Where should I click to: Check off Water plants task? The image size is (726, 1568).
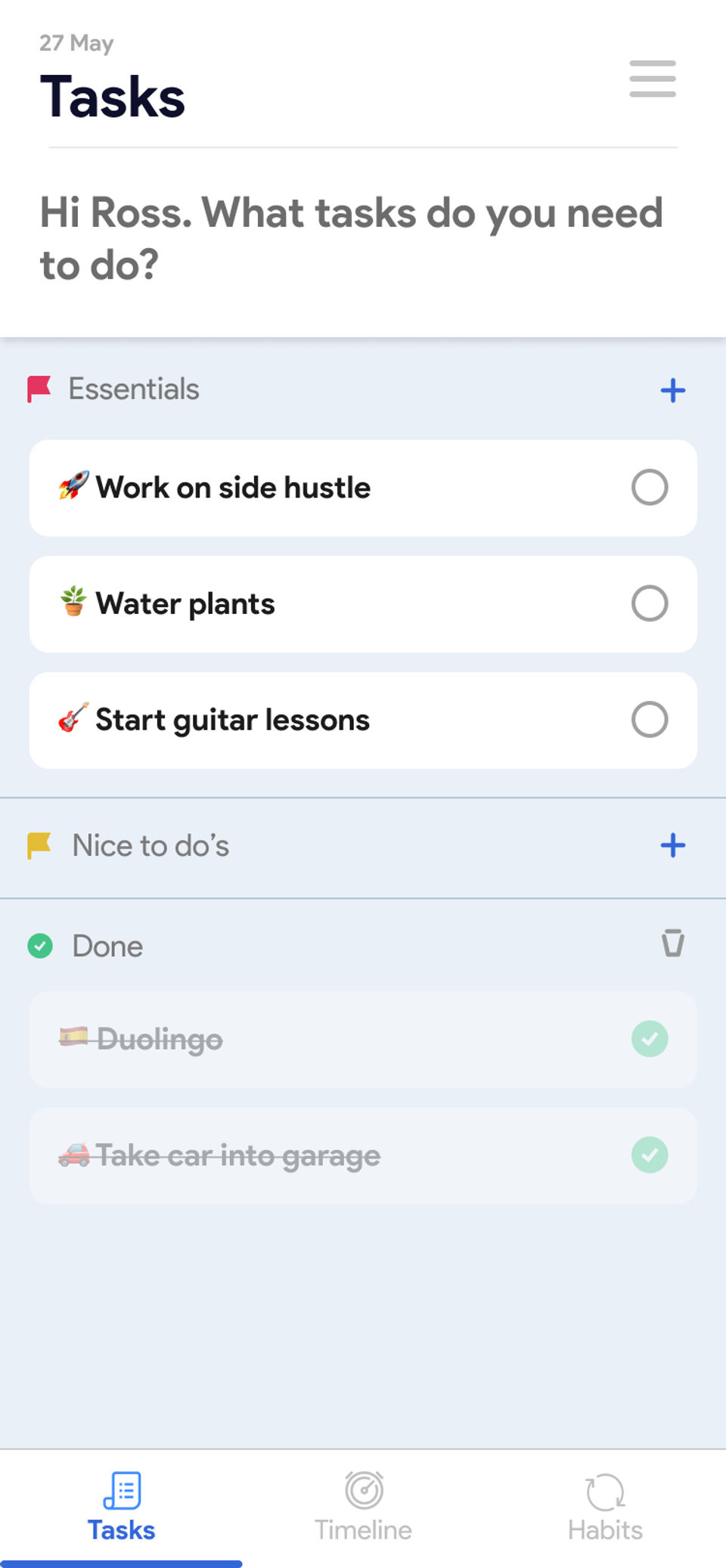click(x=649, y=603)
